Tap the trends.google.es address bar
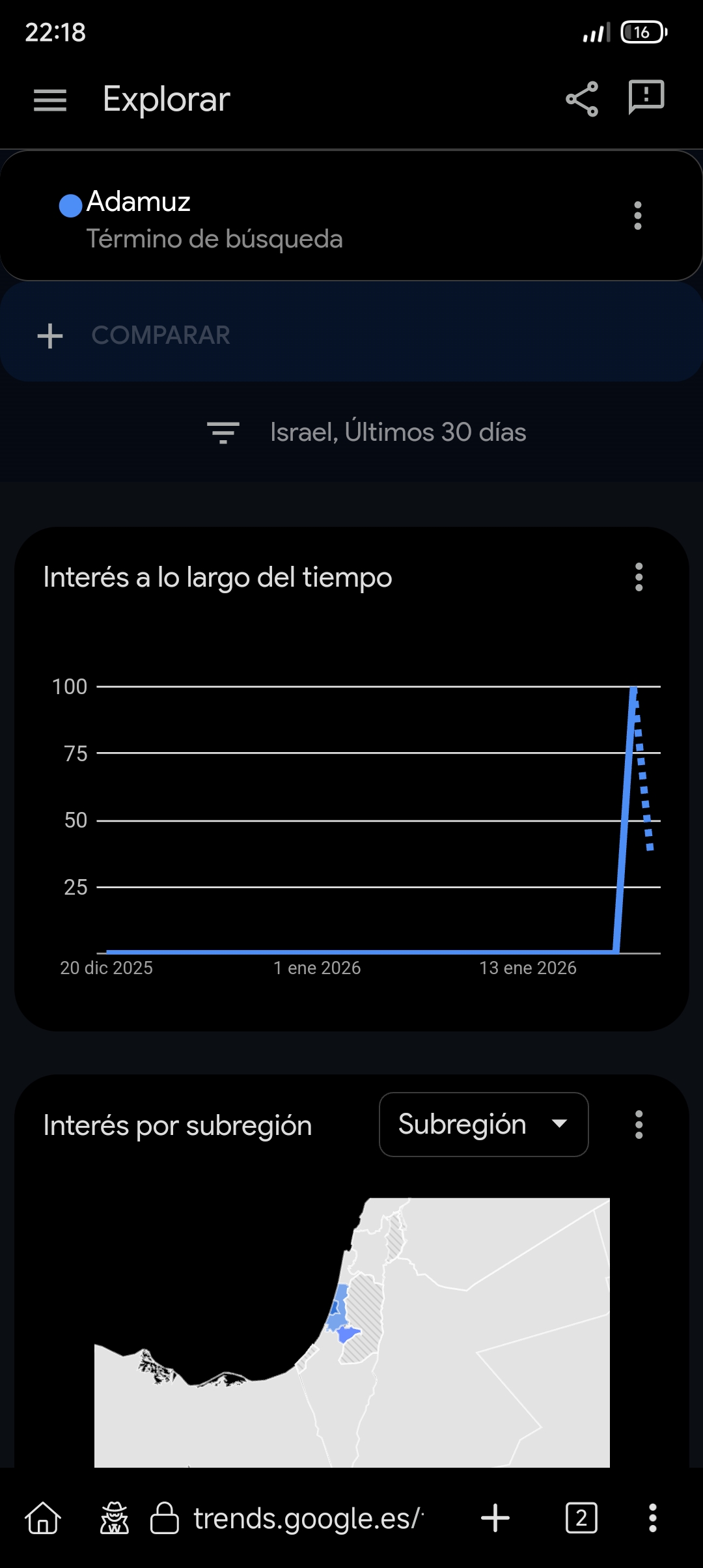703x1568 pixels. click(x=306, y=1518)
